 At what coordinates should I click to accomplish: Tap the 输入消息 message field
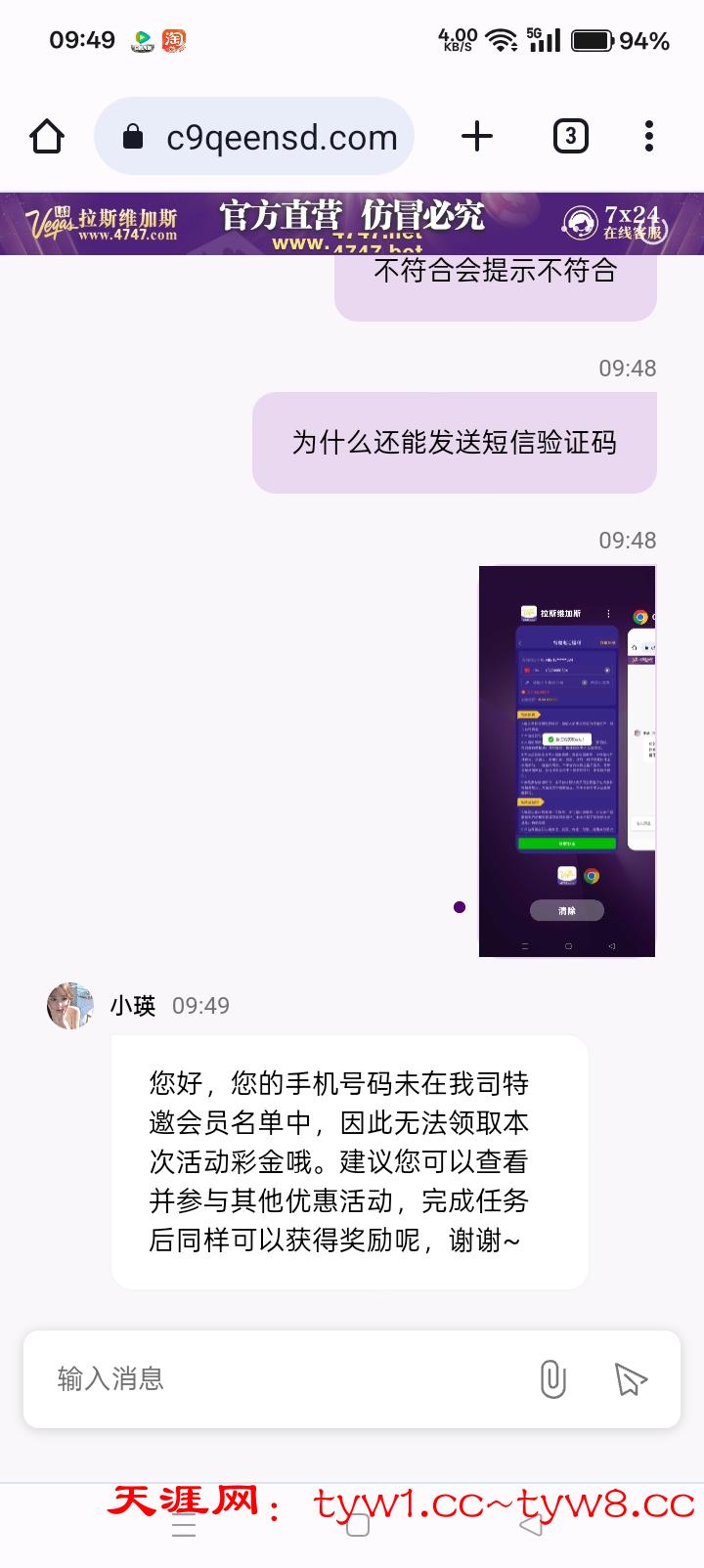point(284,1378)
